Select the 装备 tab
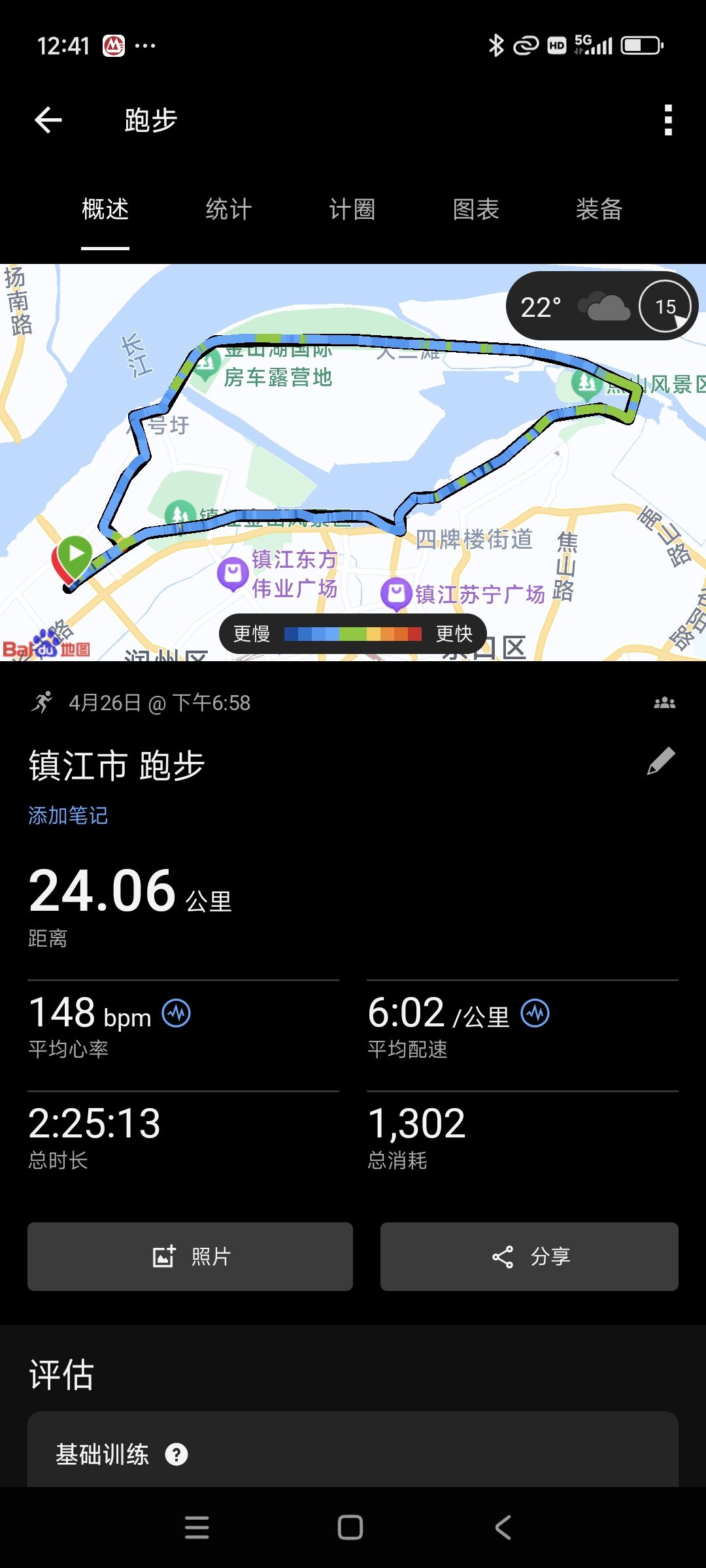This screenshot has width=706, height=1568. tap(599, 210)
